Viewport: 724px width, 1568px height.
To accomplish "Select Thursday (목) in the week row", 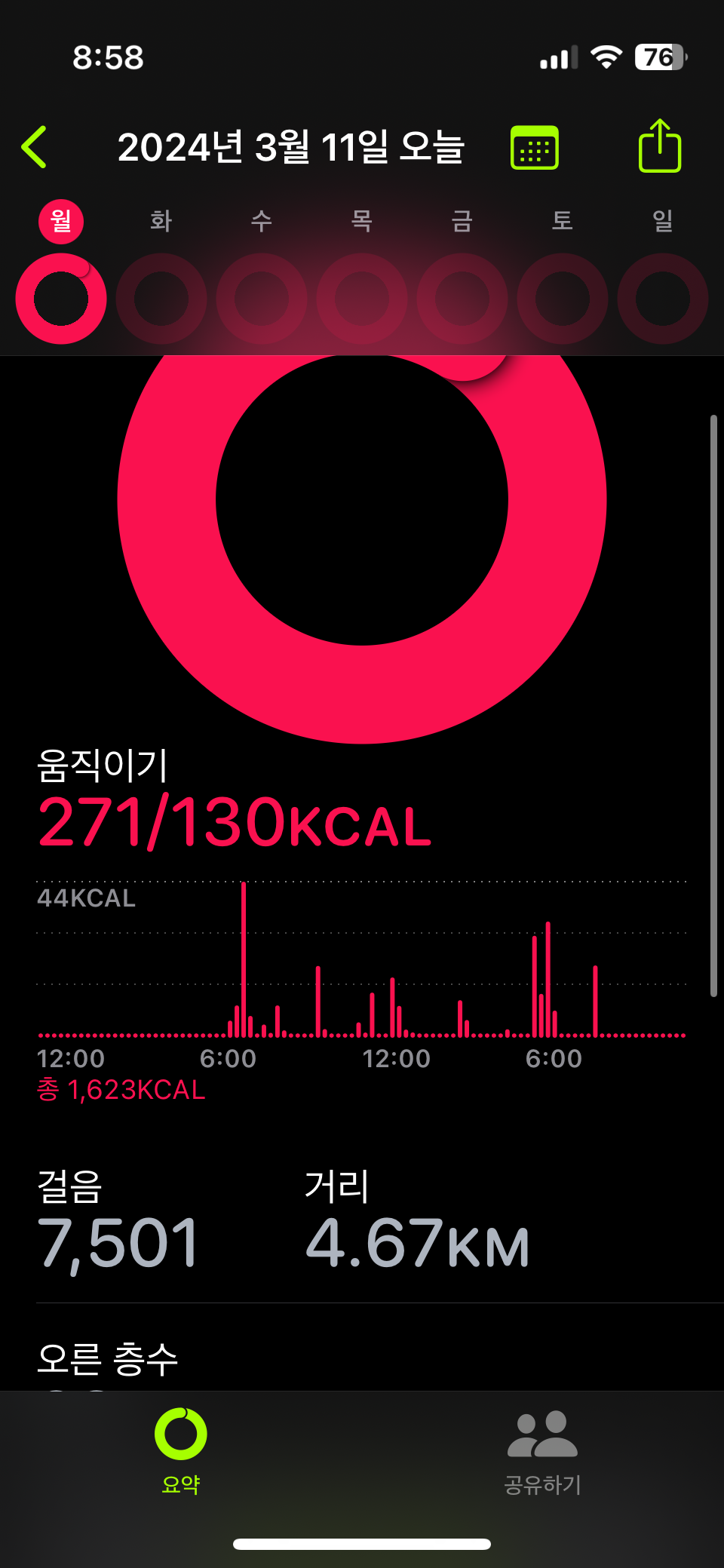I will (362, 222).
